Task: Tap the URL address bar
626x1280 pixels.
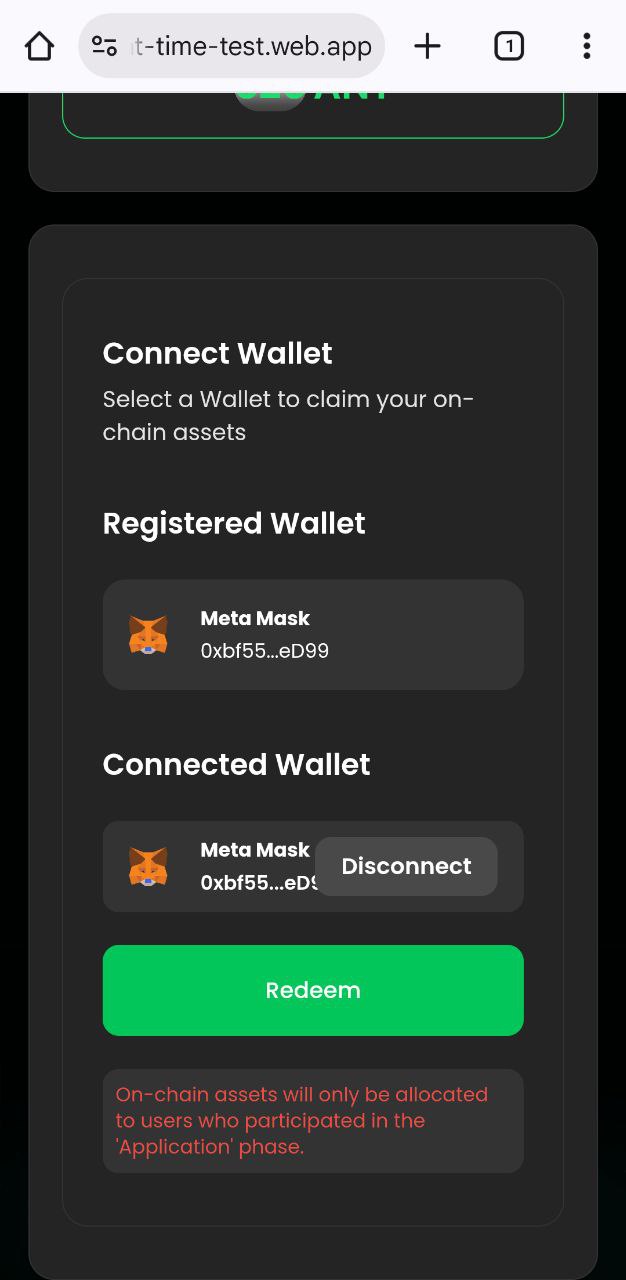Action: coord(250,46)
